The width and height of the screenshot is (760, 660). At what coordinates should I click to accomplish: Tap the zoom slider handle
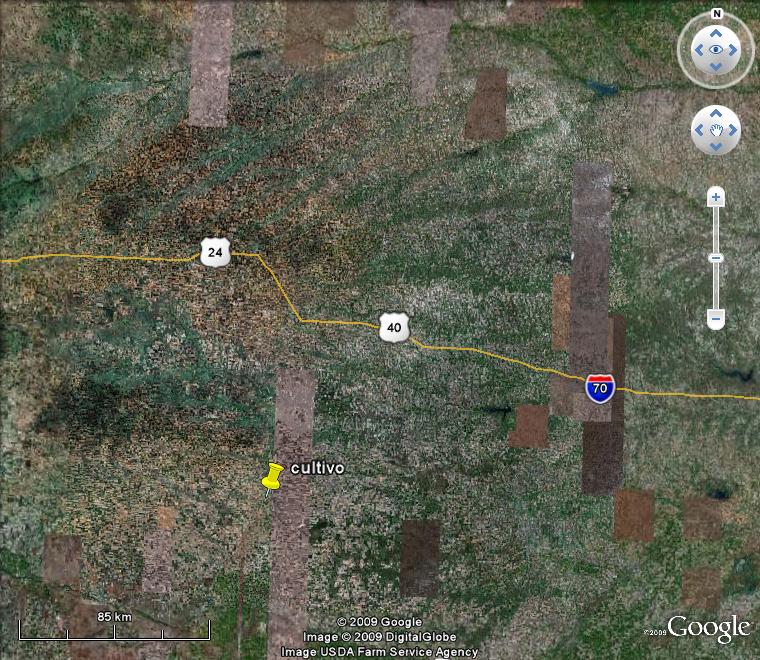(716, 258)
